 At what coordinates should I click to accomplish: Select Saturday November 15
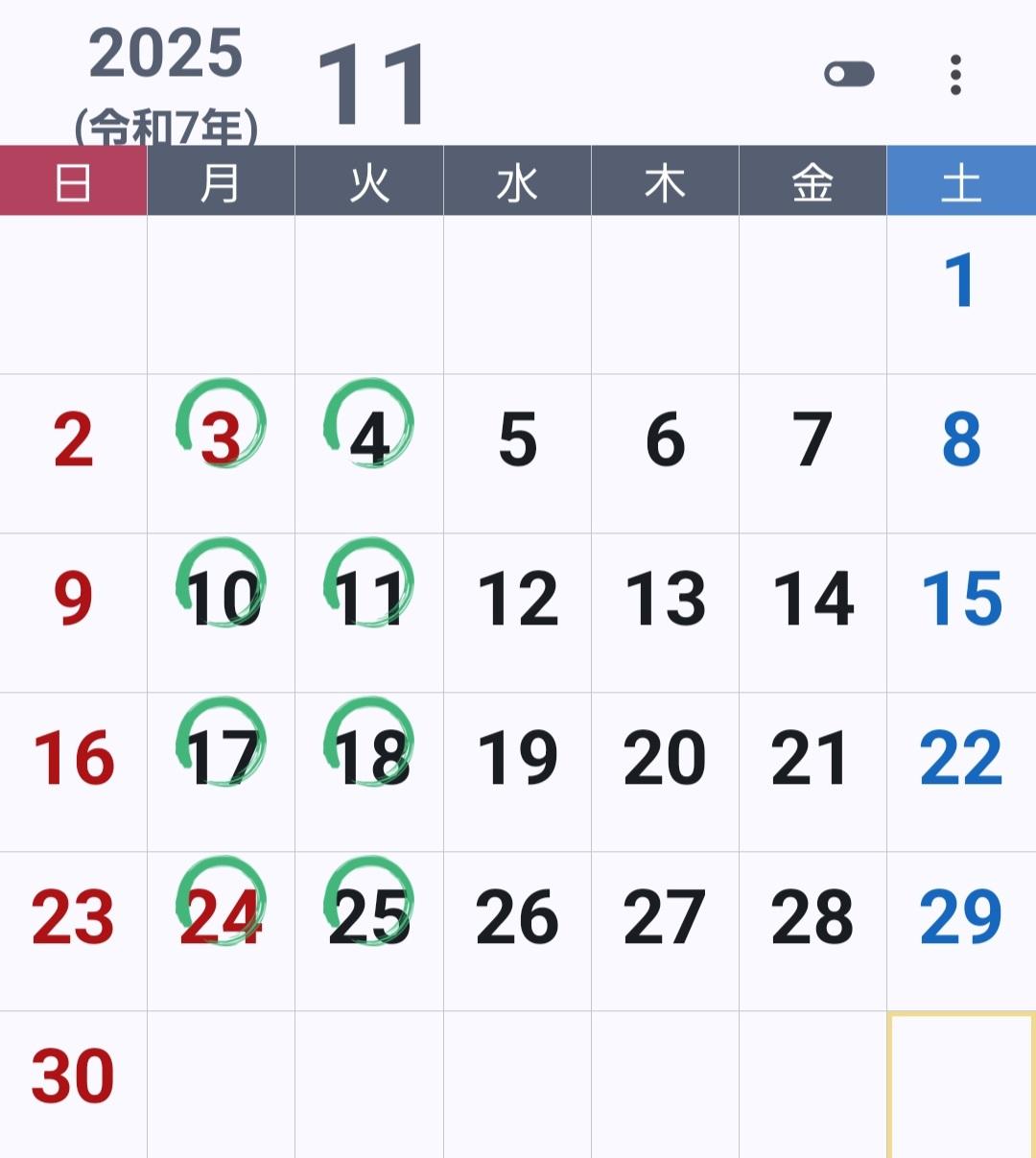pos(961,613)
